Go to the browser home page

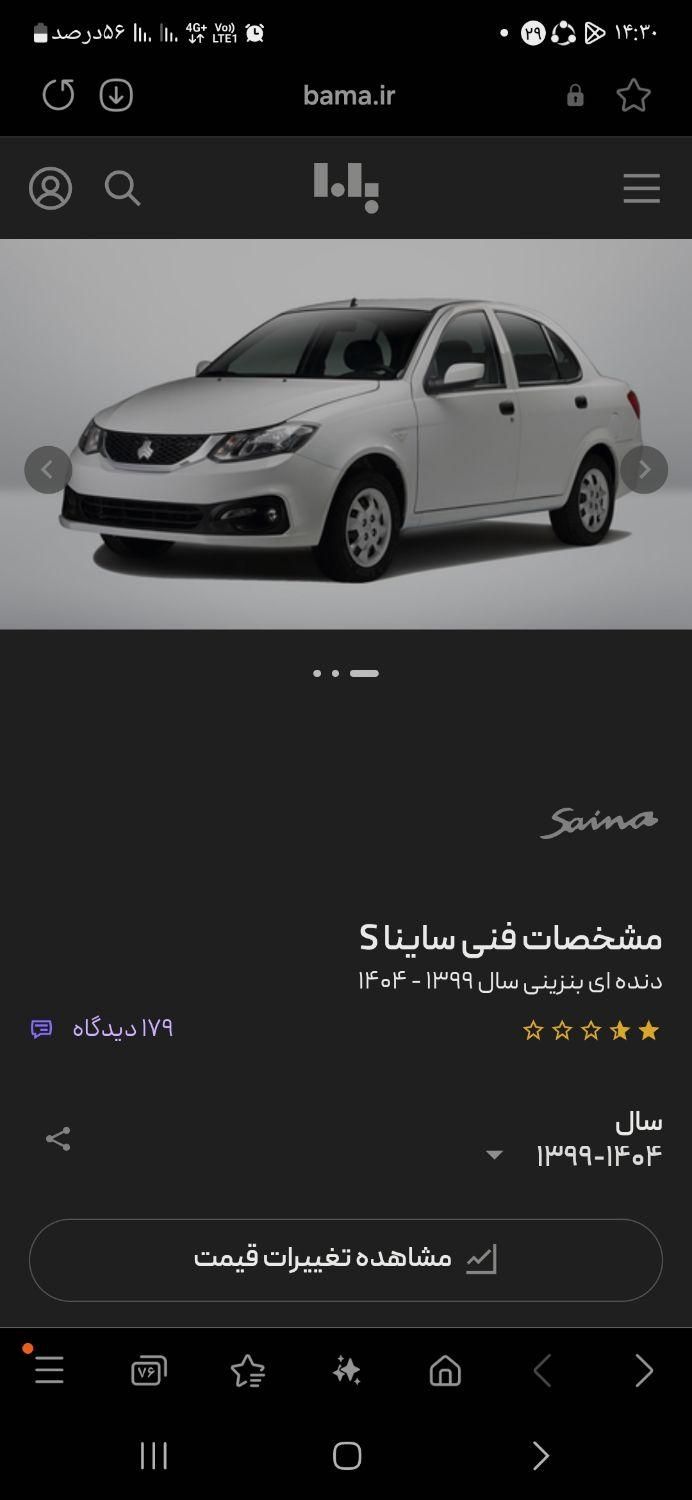tap(445, 1371)
